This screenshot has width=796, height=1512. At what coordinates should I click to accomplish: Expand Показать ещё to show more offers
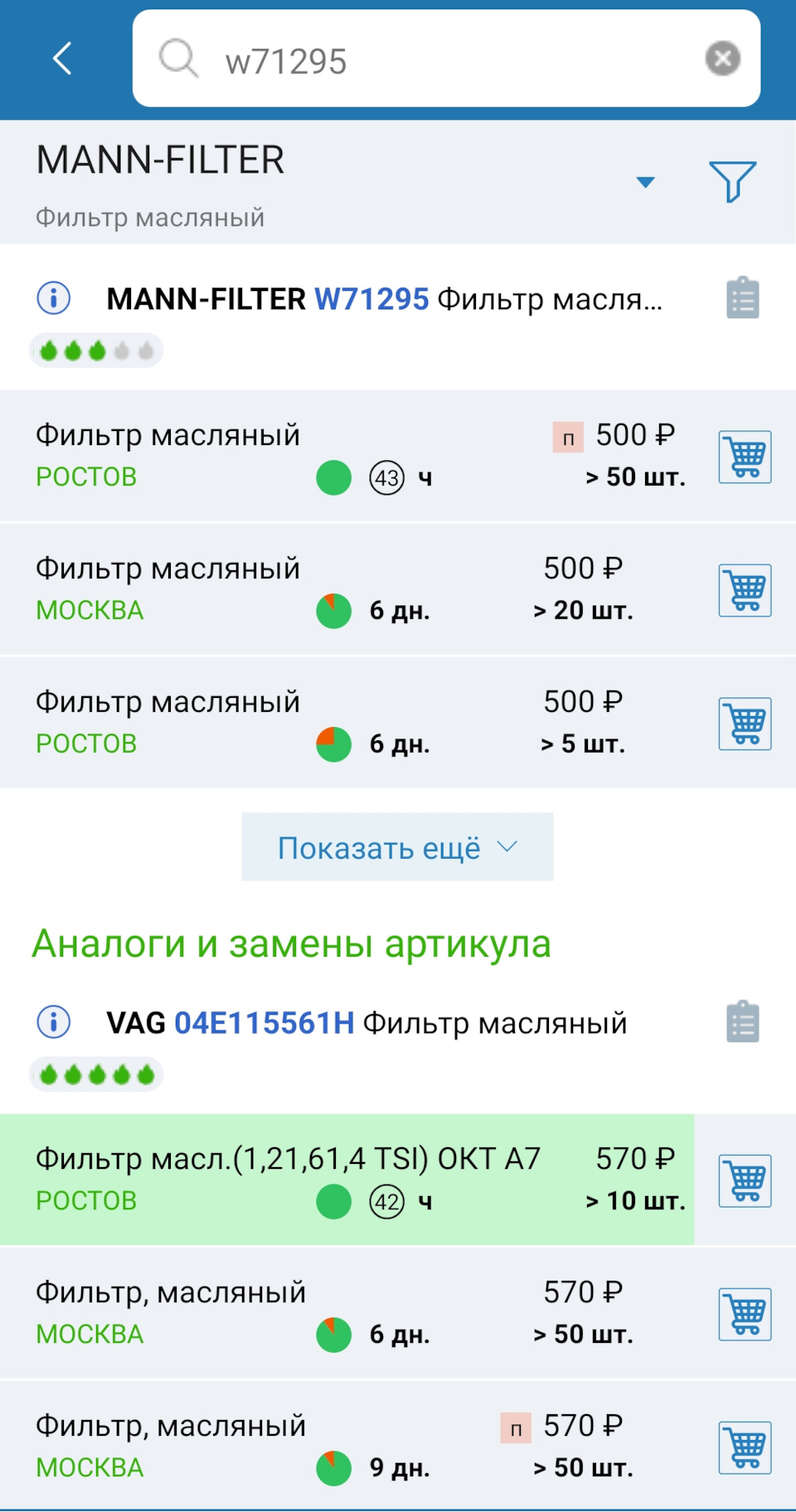click(x=396, y=846)
